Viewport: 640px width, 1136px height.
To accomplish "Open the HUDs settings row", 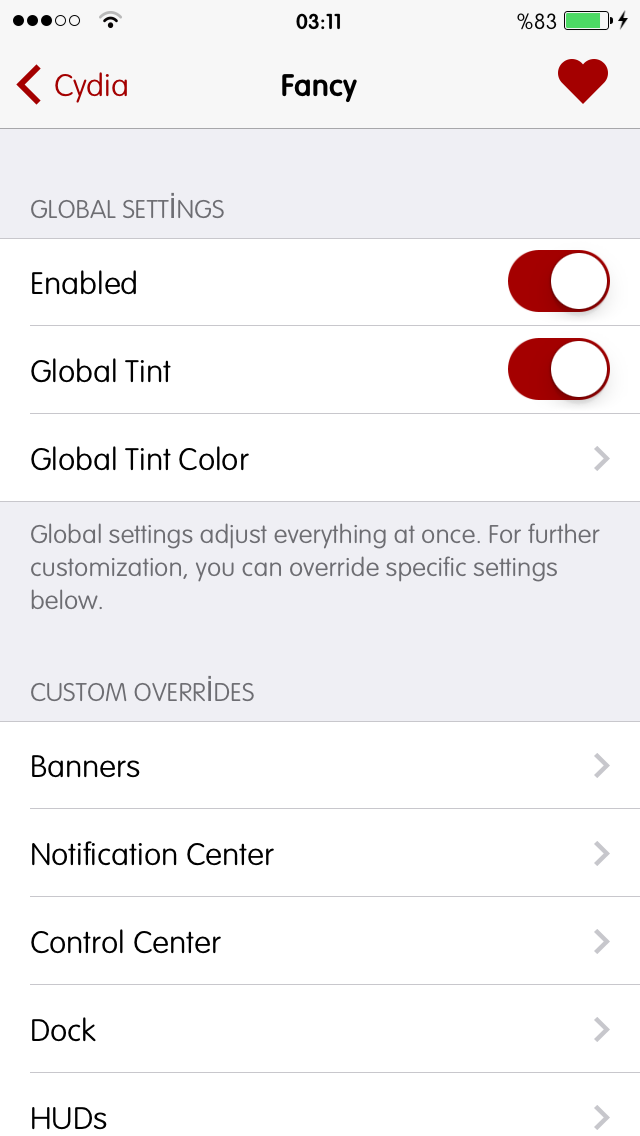I will [x=320, y=1105].
